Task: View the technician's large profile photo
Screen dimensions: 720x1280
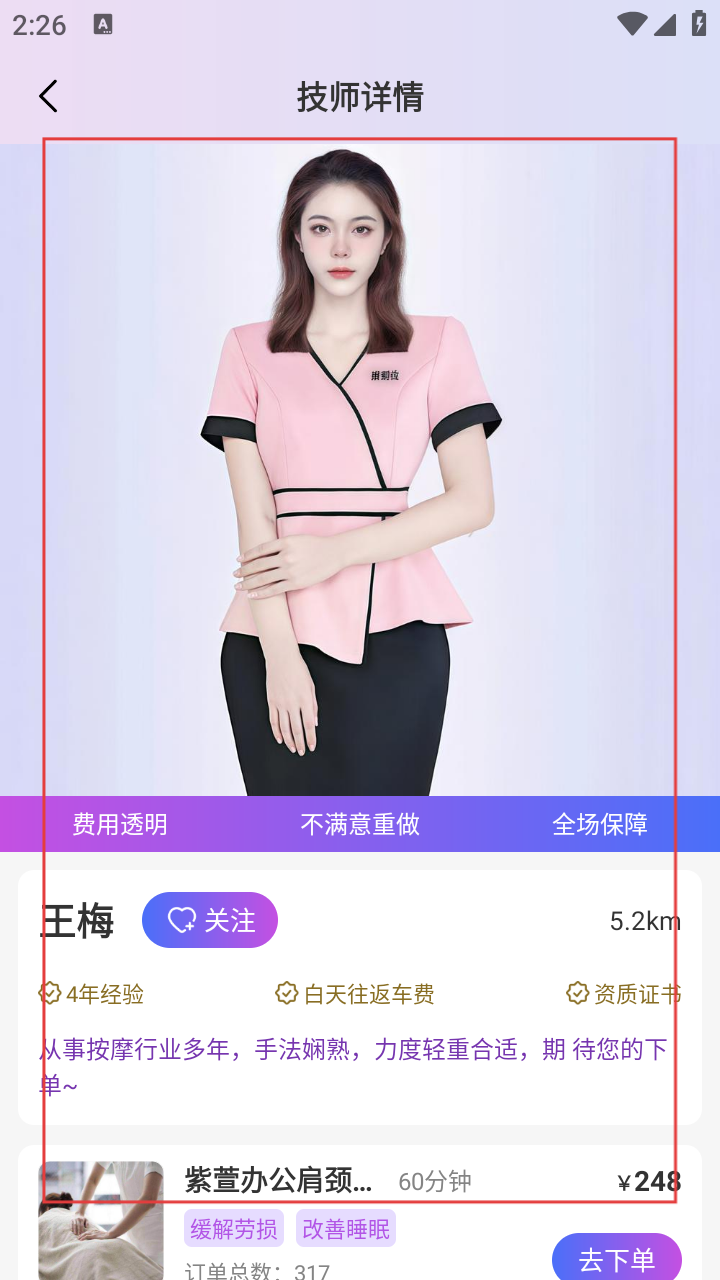Action: 360,470
